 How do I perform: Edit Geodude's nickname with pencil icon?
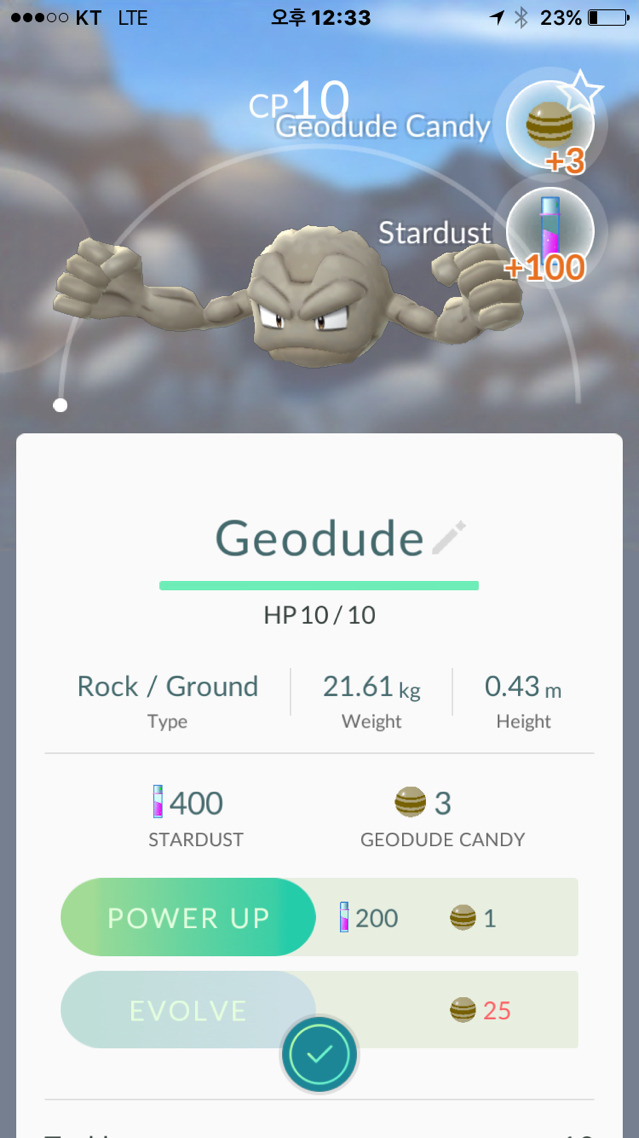click(448, 539)
